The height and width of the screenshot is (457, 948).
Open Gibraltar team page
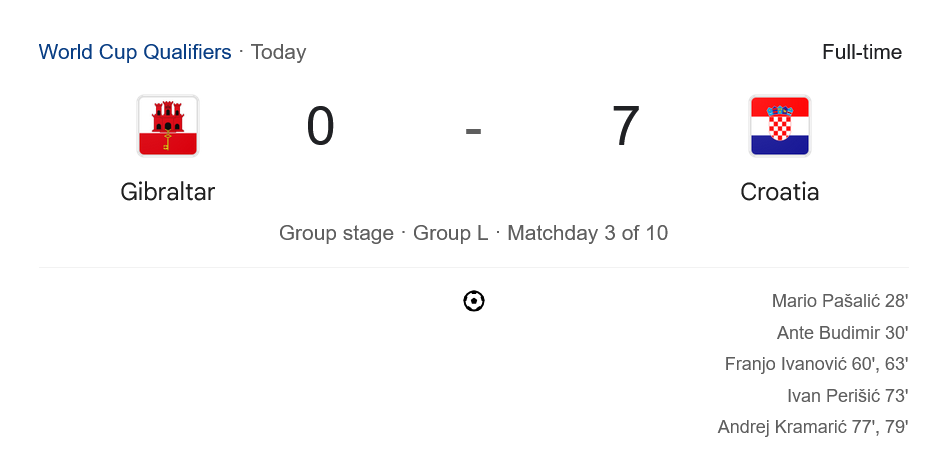pyautogui.click(x=168, y=191)
